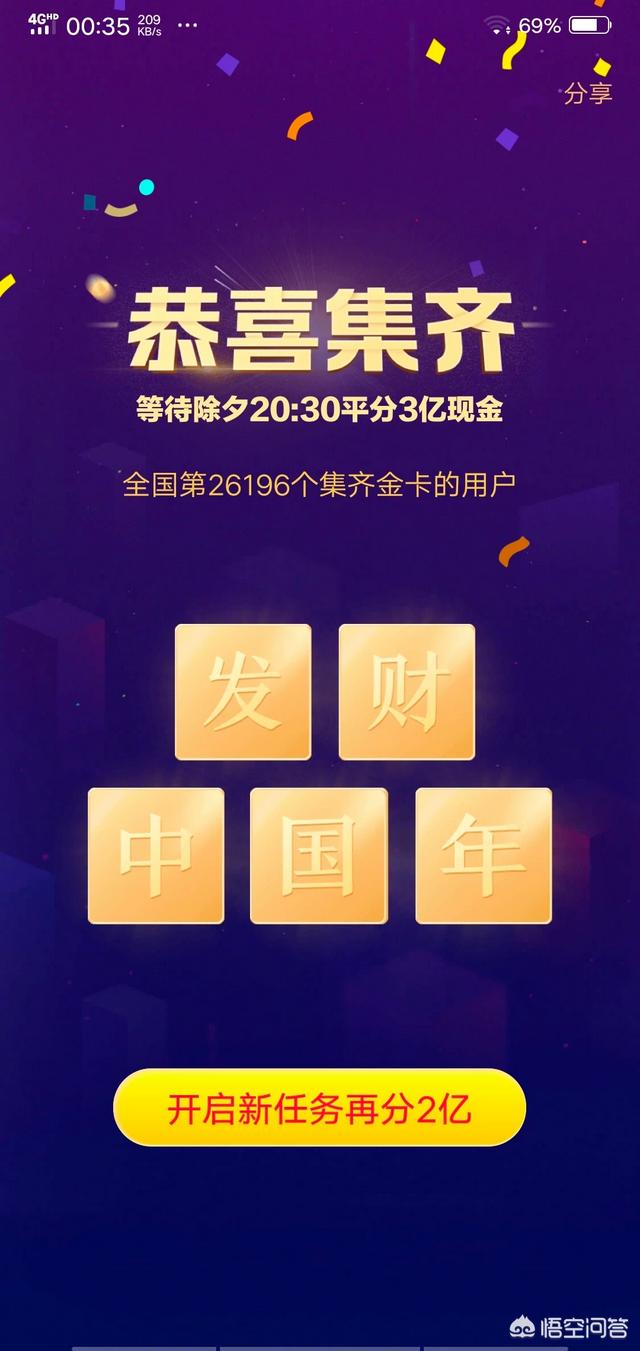Image resolution: width=640 pixels, height=1351 pixels.
Task: Select the 国 gold card
Action: (x=318, y=855)
